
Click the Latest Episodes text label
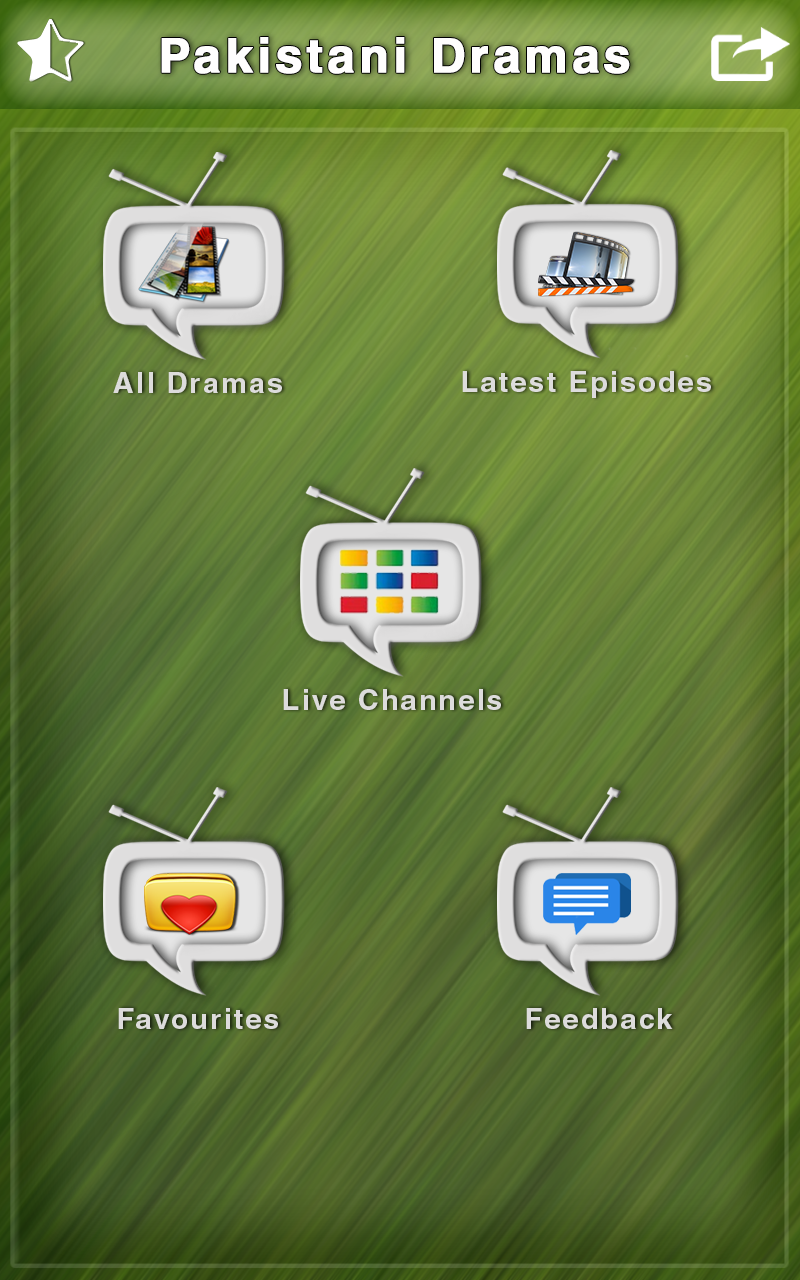coord(587,382)
